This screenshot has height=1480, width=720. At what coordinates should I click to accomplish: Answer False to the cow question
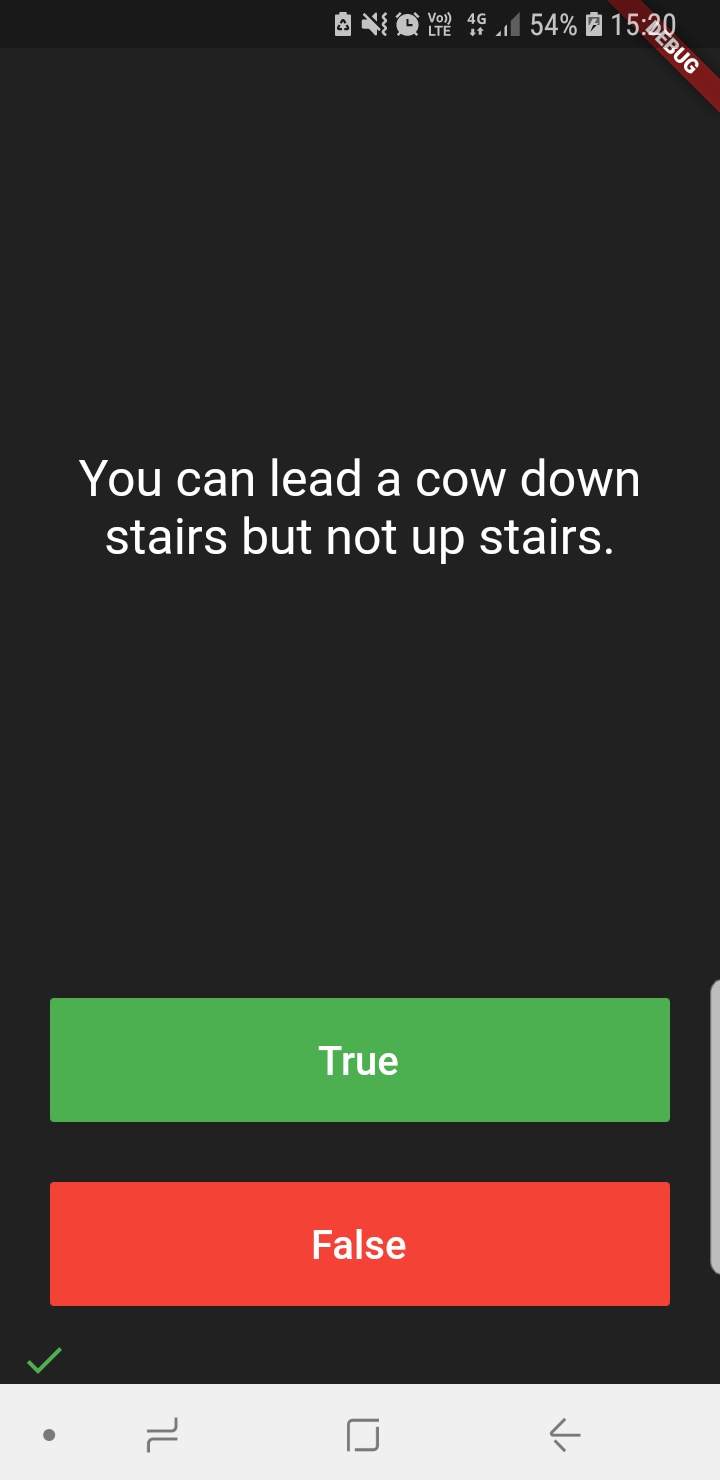359,1244
